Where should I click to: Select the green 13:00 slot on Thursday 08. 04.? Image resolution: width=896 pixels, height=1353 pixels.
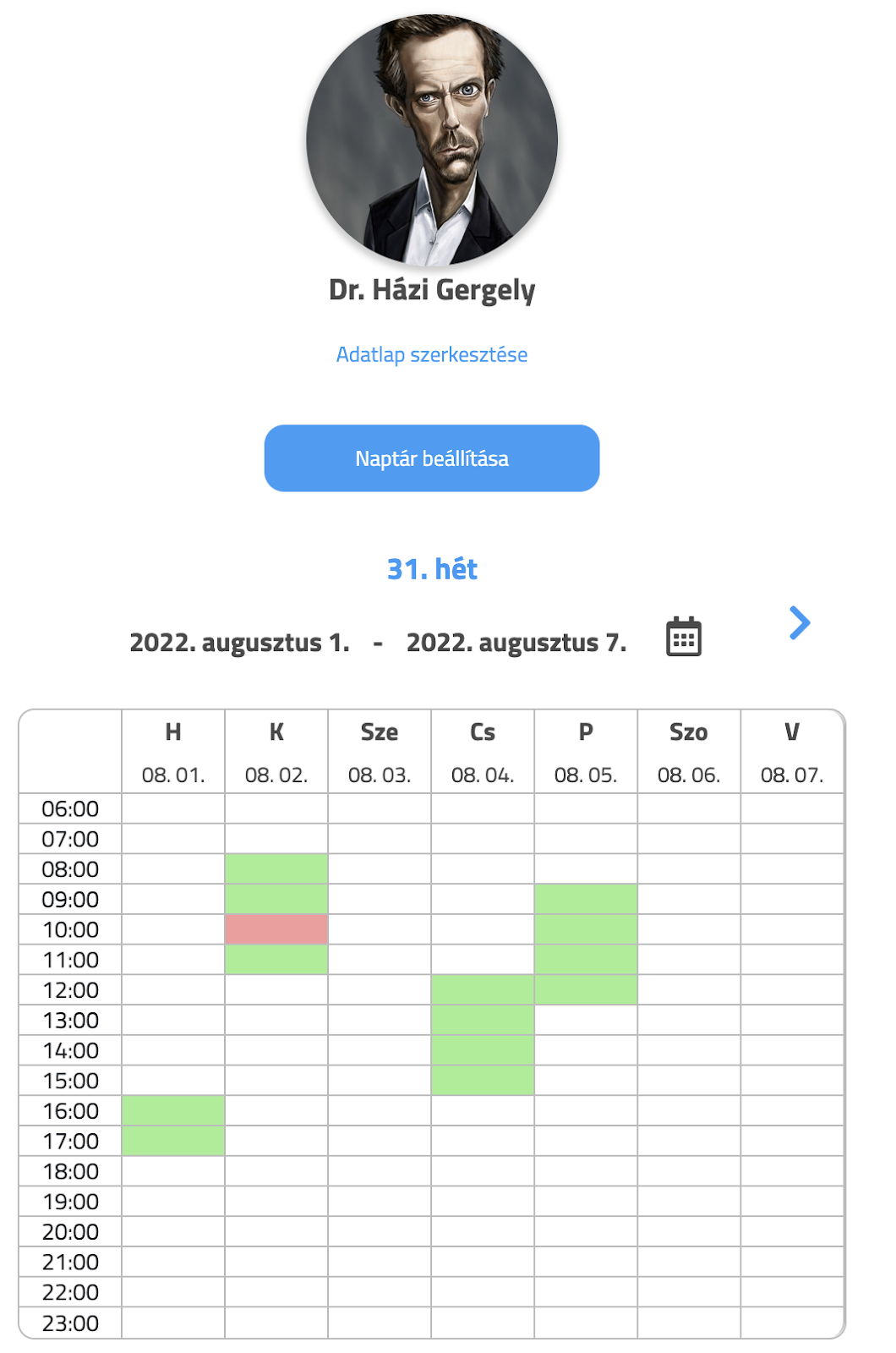pos(483,1020)
